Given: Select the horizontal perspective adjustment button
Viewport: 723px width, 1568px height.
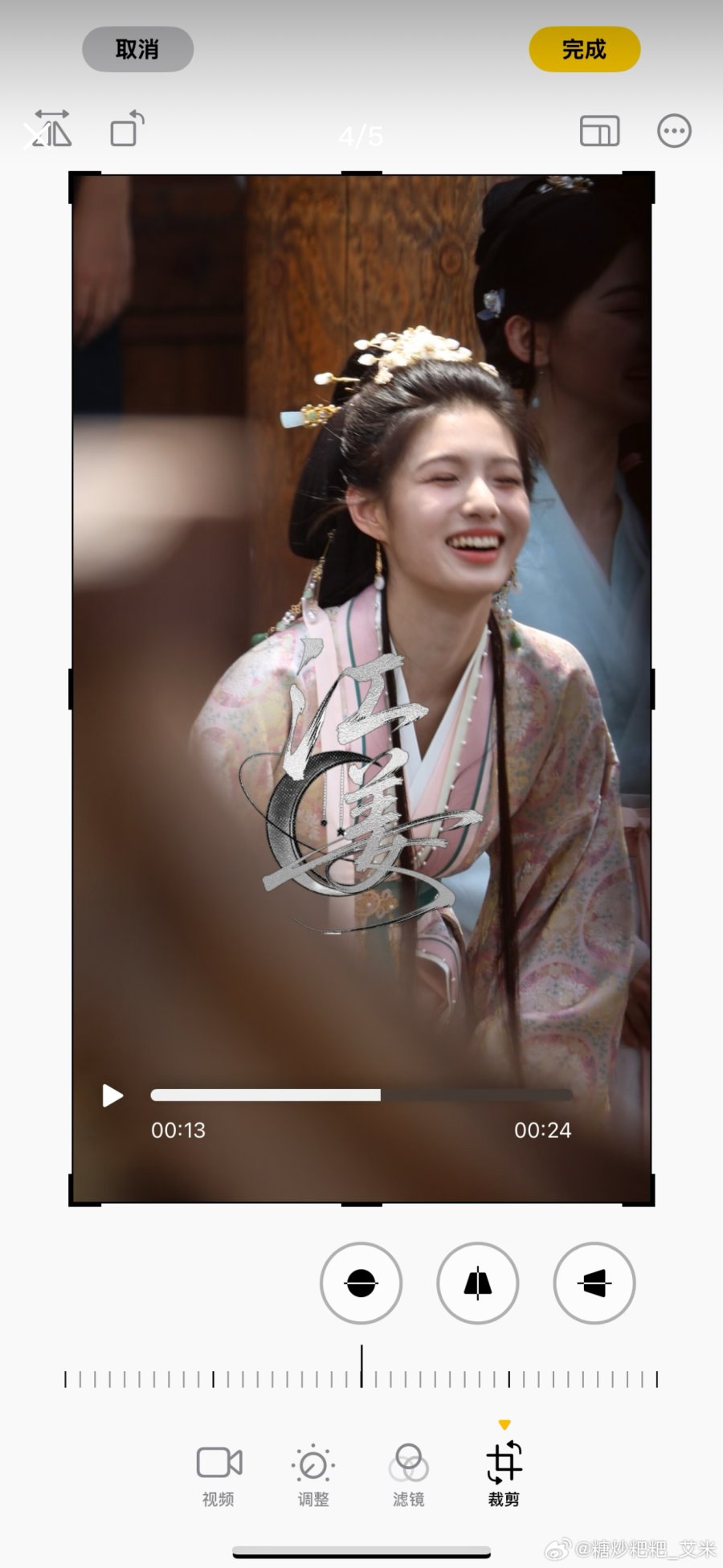Looking at the screenshot, I should (594, 1283).
